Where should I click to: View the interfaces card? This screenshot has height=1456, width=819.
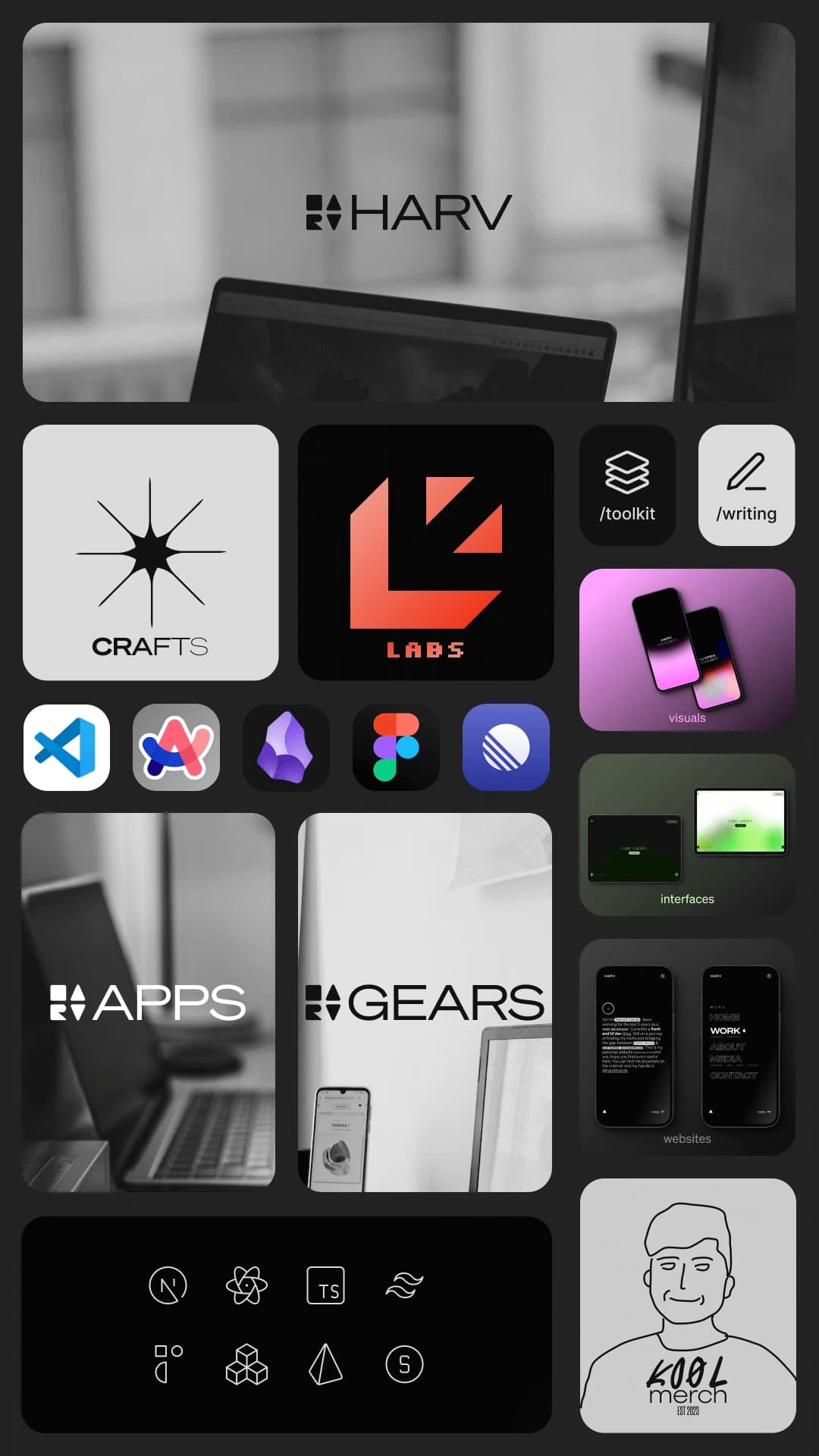pos(687,835)
